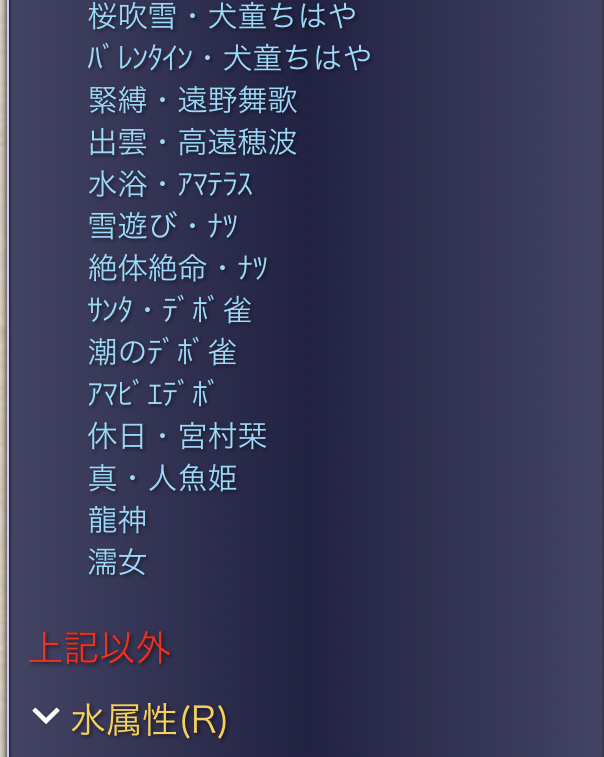Open the 潮のデボ雀 entry
Image resolution: width=604 pixels, height=757 pixels.
[x=162, y=352]
